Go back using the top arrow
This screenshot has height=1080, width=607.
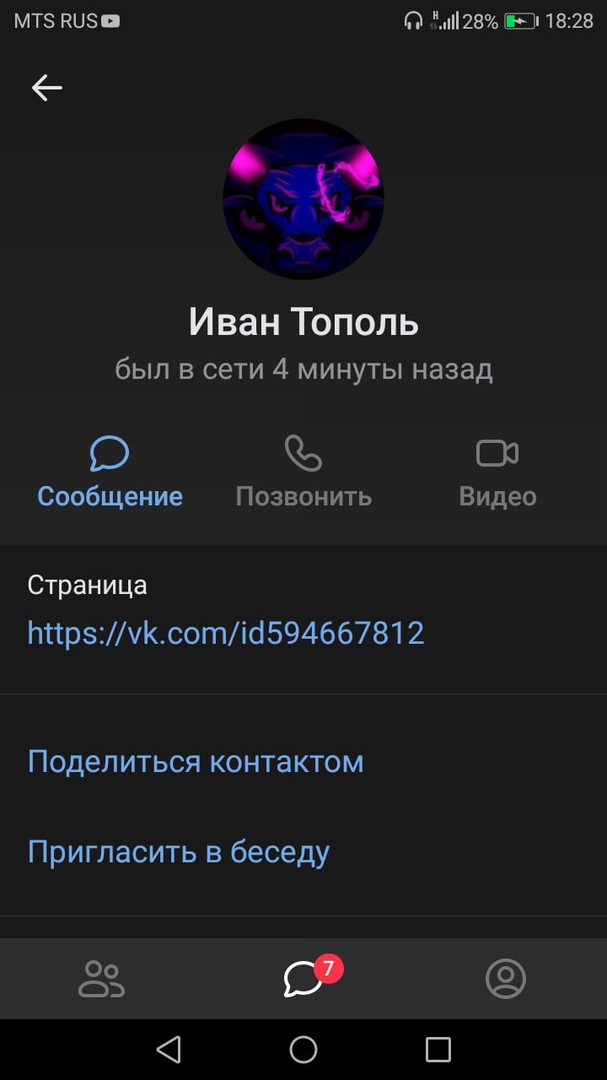[x=47, y=88]
